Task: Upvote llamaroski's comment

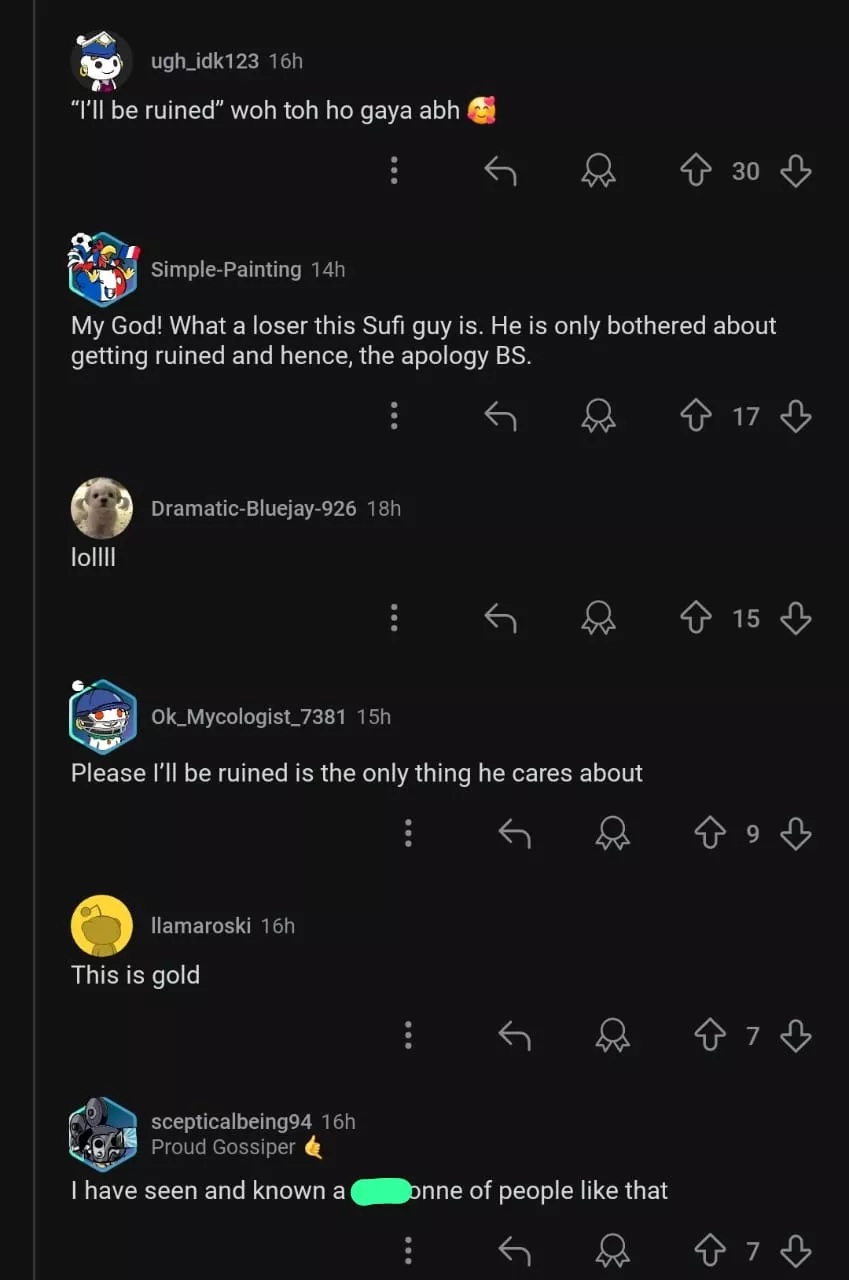Action: click(710, 1036)
